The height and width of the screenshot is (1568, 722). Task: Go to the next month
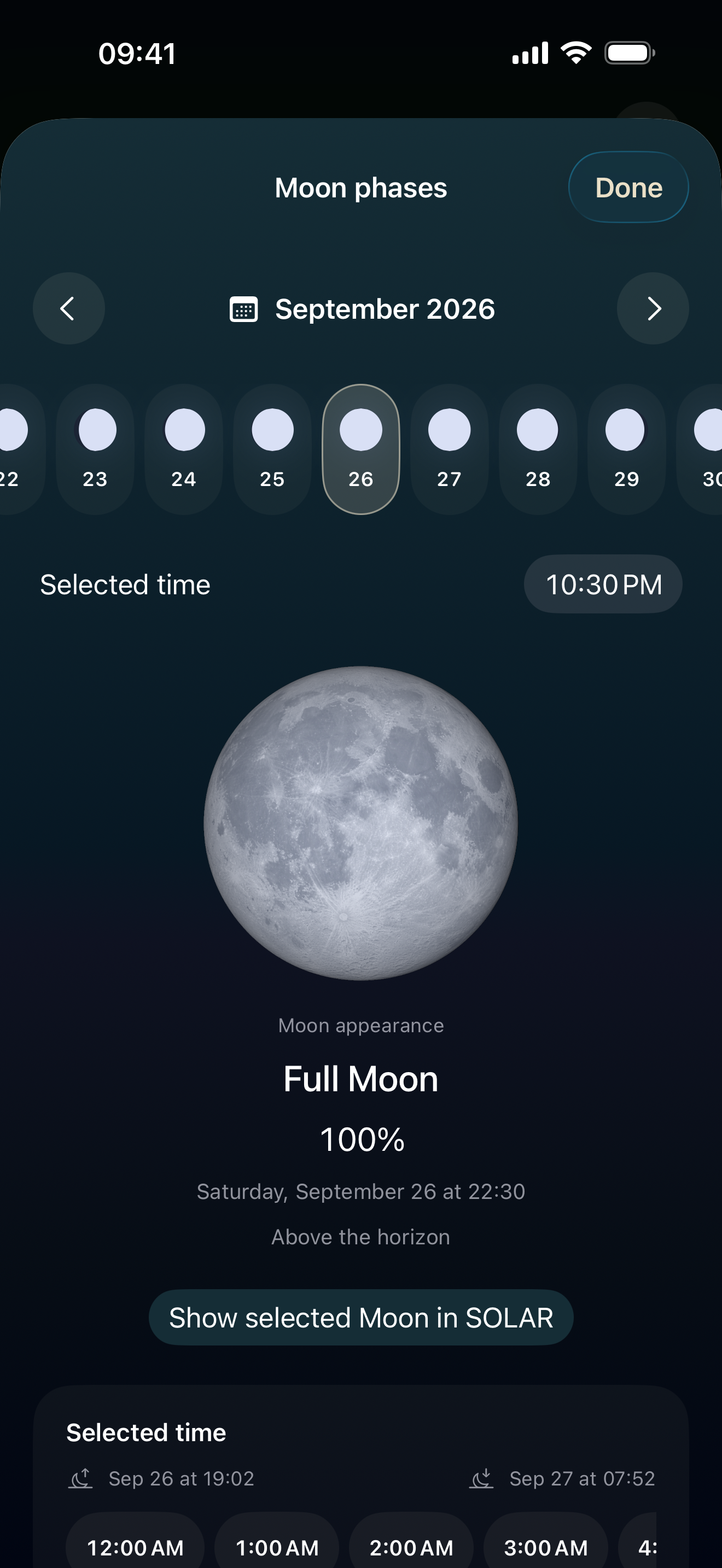click(x=653, y=308)
